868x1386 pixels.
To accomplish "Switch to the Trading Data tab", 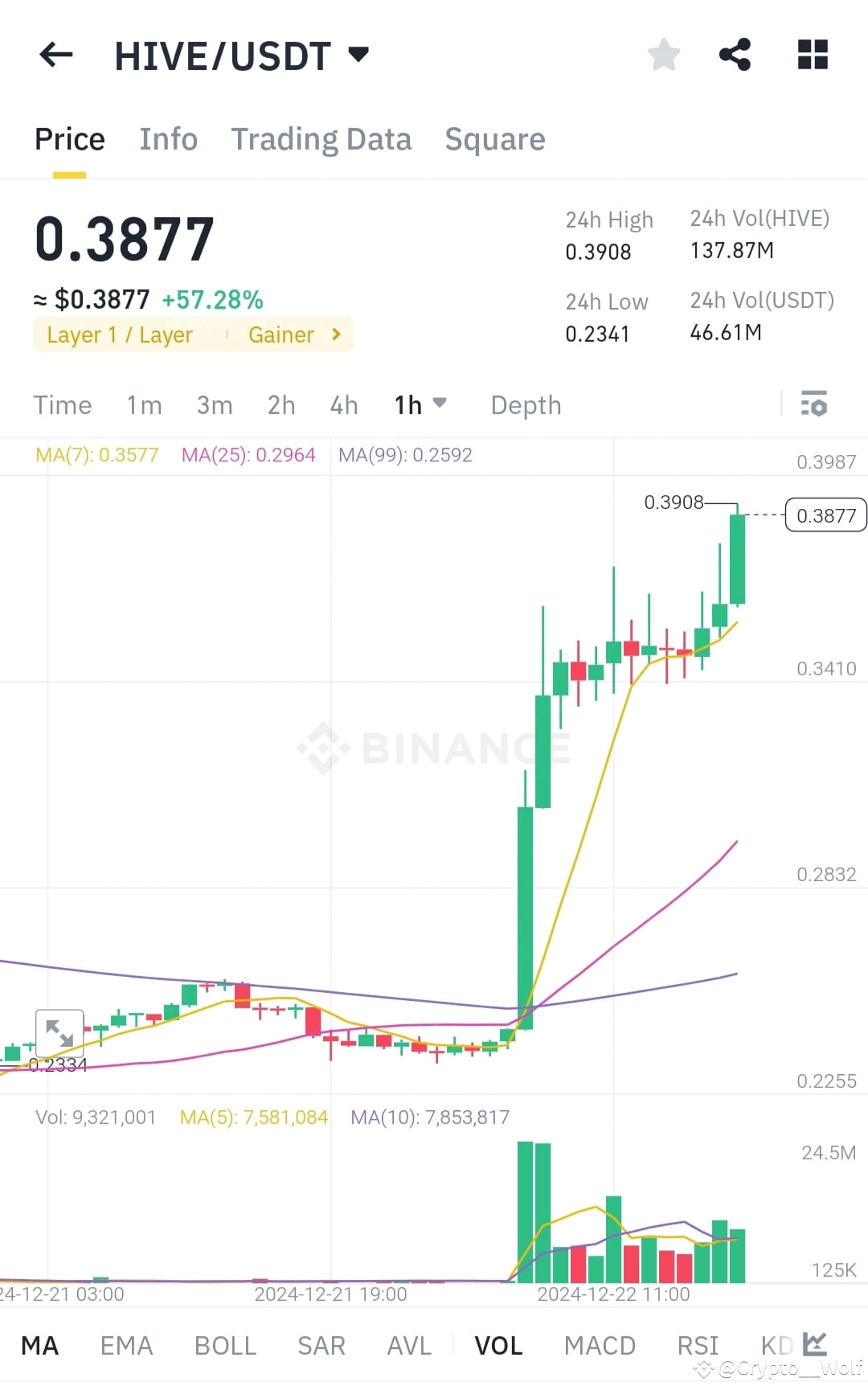I will click(321, 138).
